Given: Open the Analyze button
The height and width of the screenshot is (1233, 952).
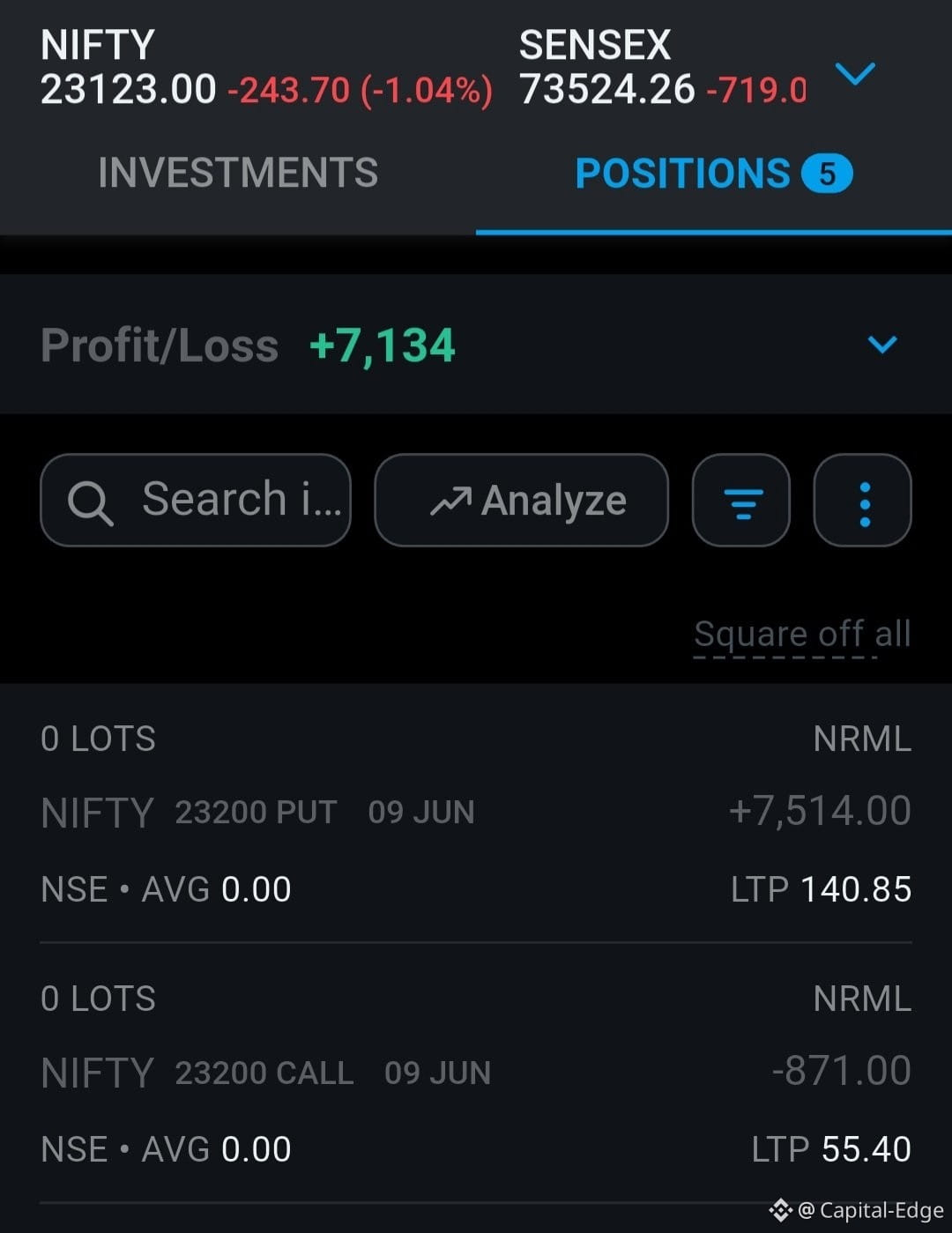Looking at the screenshot, I should (x=521, y=500).
